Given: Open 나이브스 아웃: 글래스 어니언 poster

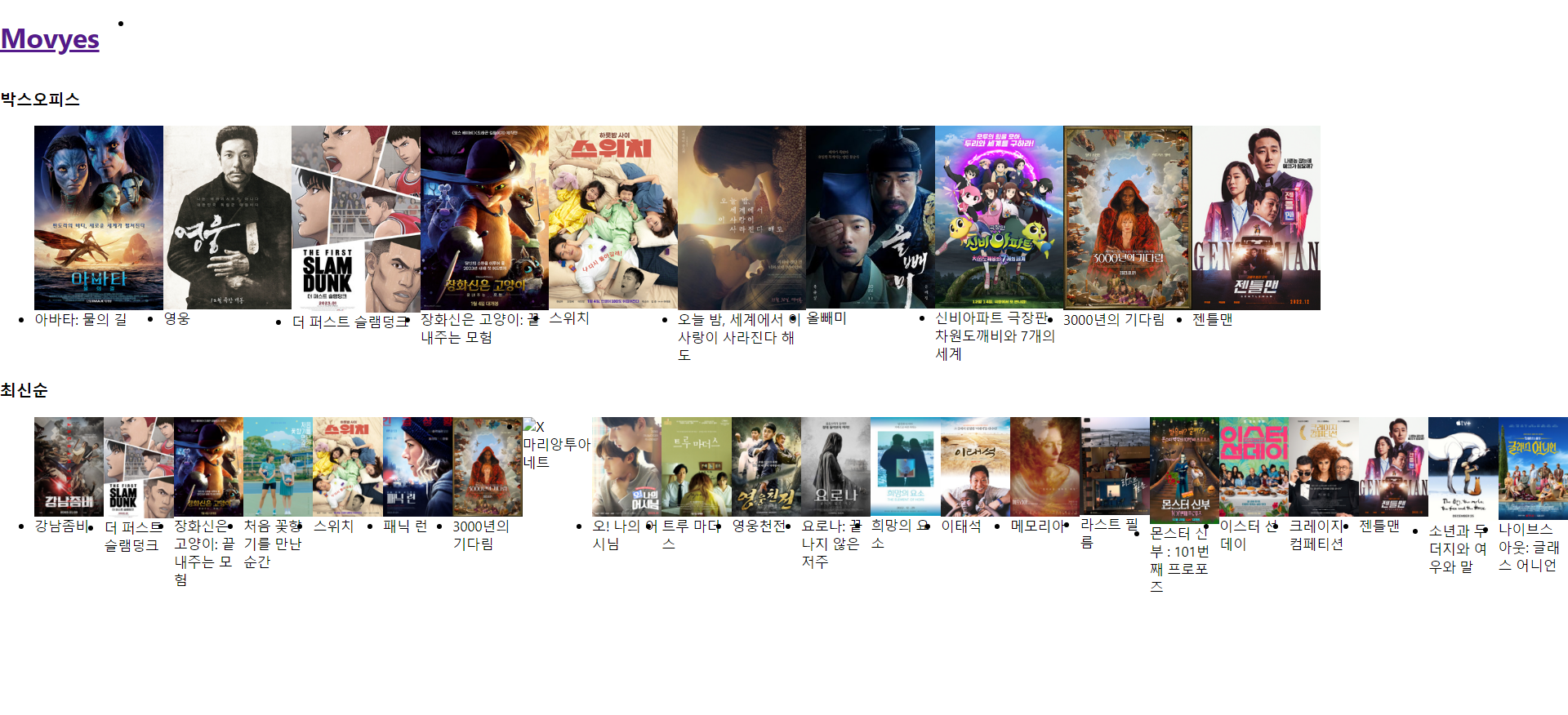Looking at the screenshot, I should click(x=1533, y=469).
